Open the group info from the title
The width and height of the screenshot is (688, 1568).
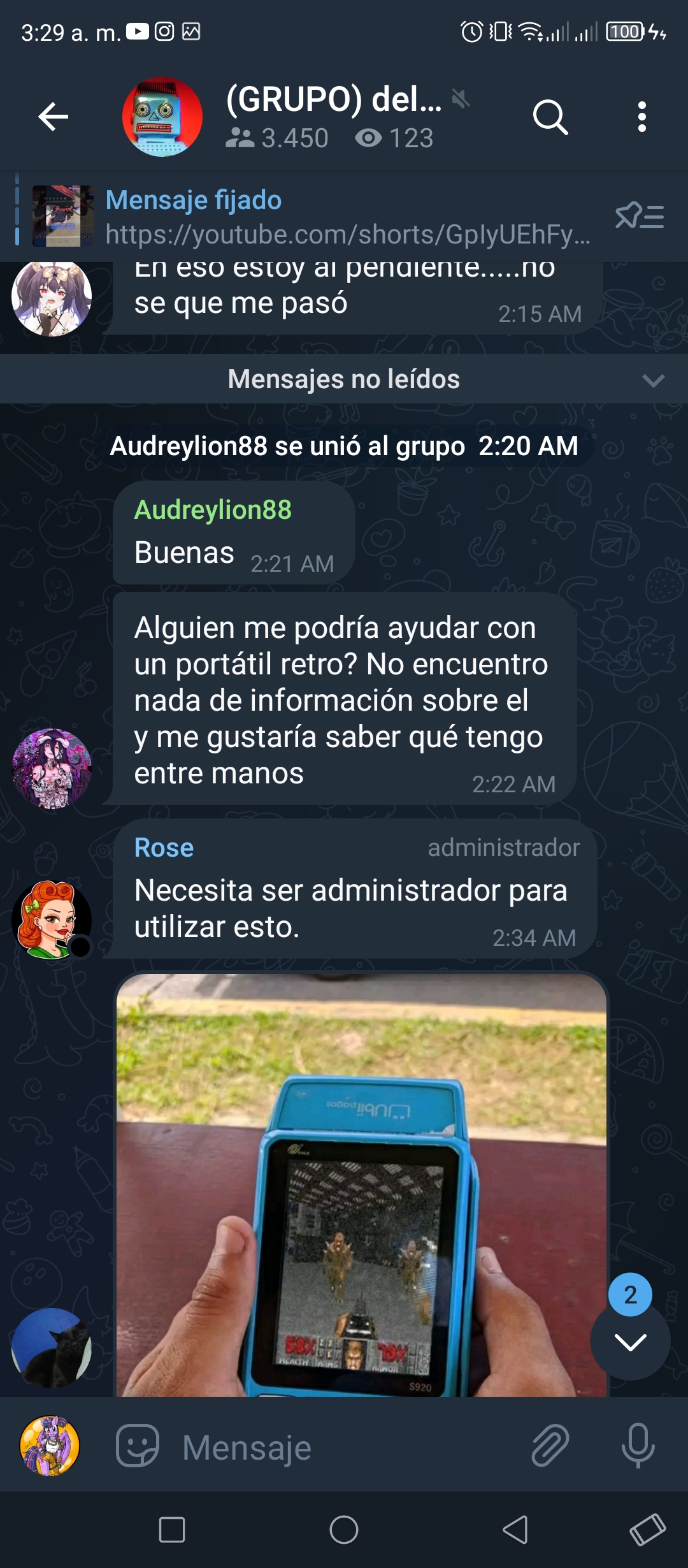(334, 100)
